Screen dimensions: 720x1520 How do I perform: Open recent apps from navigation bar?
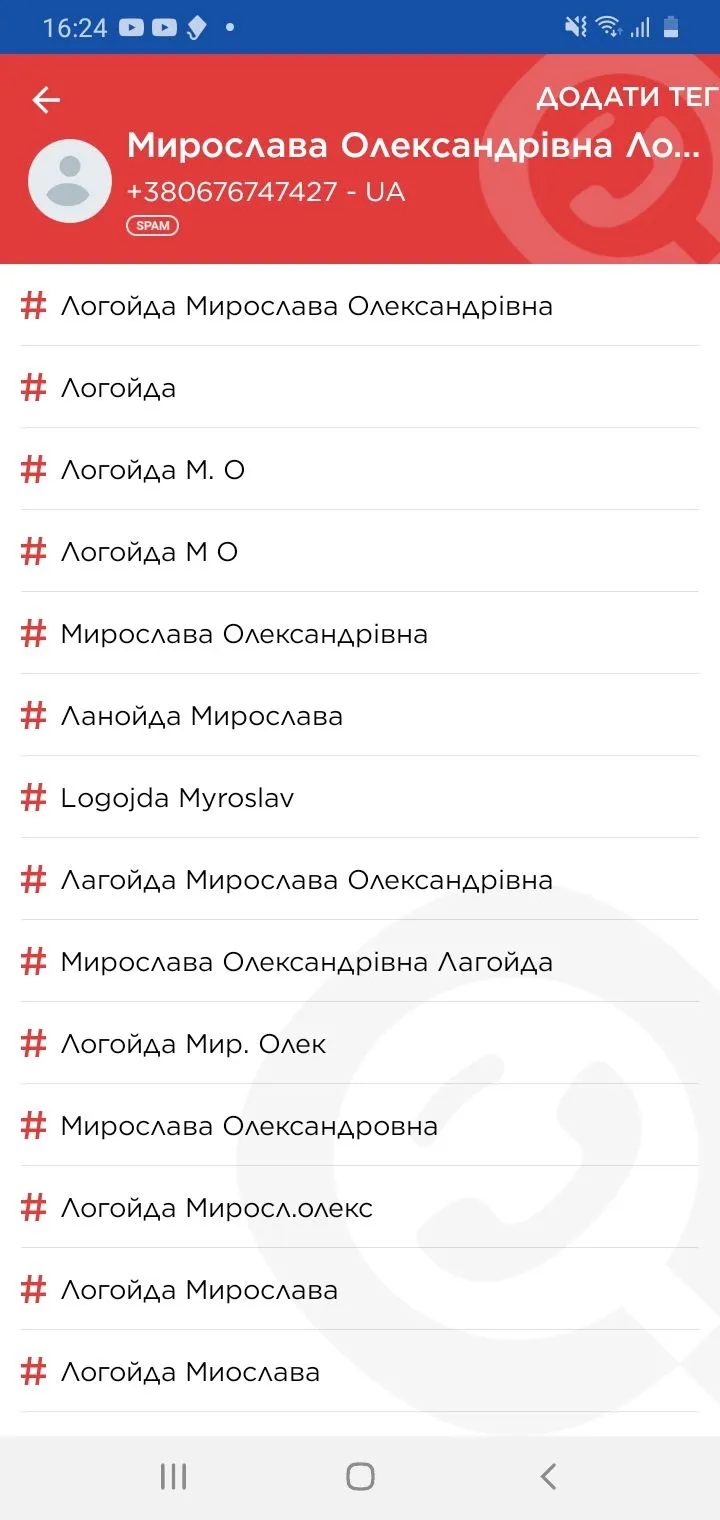tap(173, 1476)
